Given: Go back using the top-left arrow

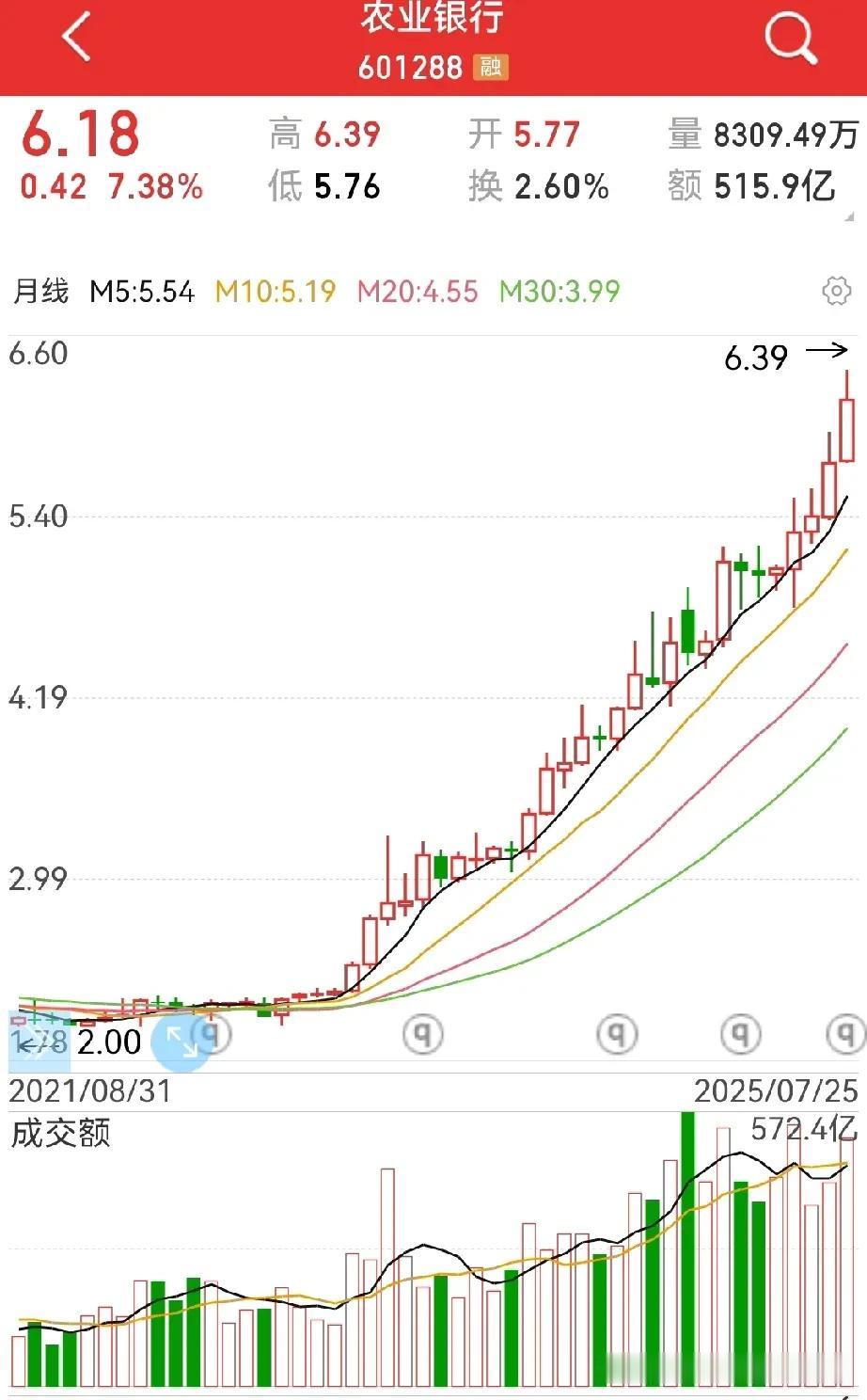Looking at the screenshot, I should [77, 38].
